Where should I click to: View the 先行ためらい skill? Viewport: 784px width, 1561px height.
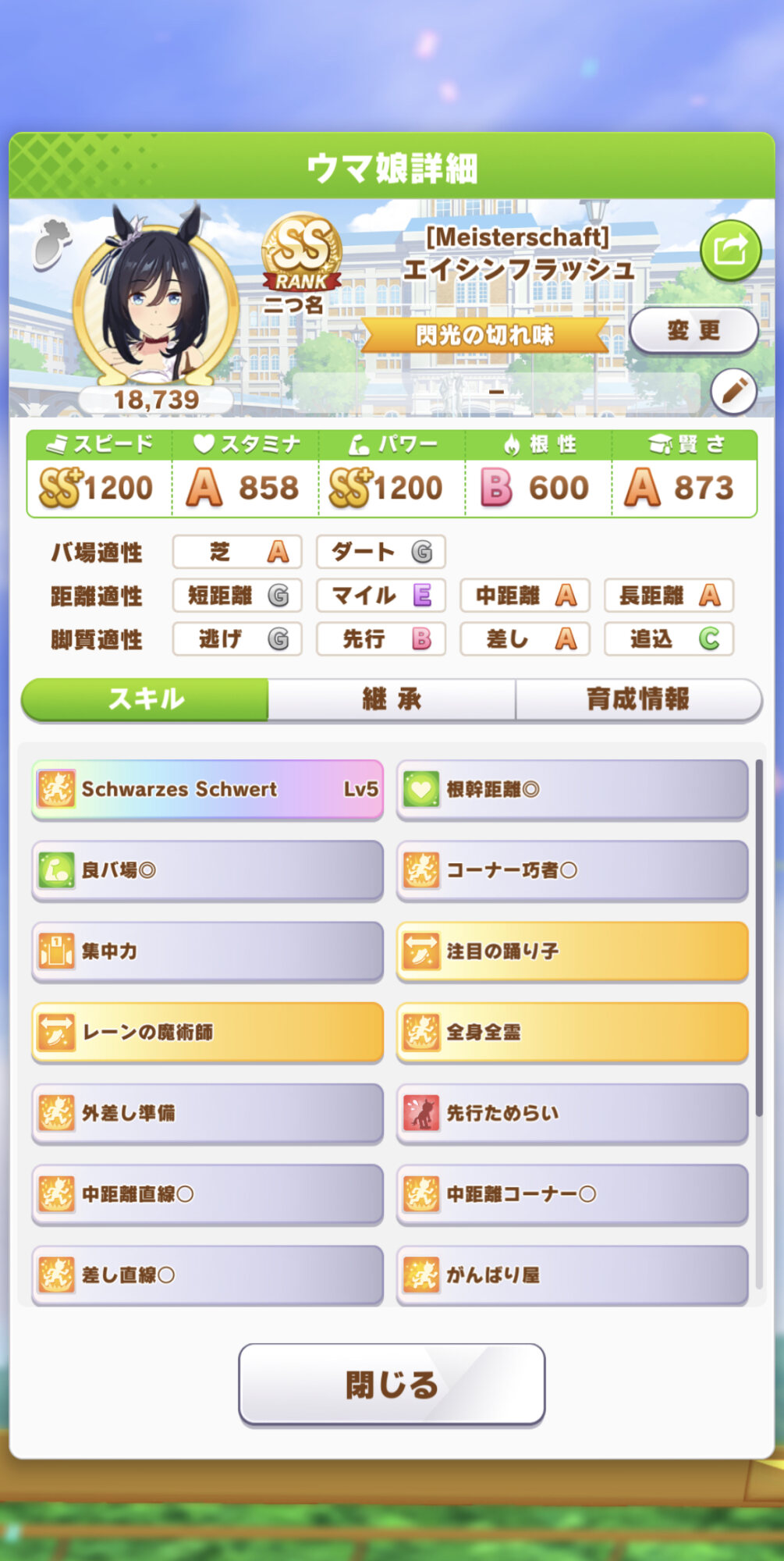[572, 1114]
